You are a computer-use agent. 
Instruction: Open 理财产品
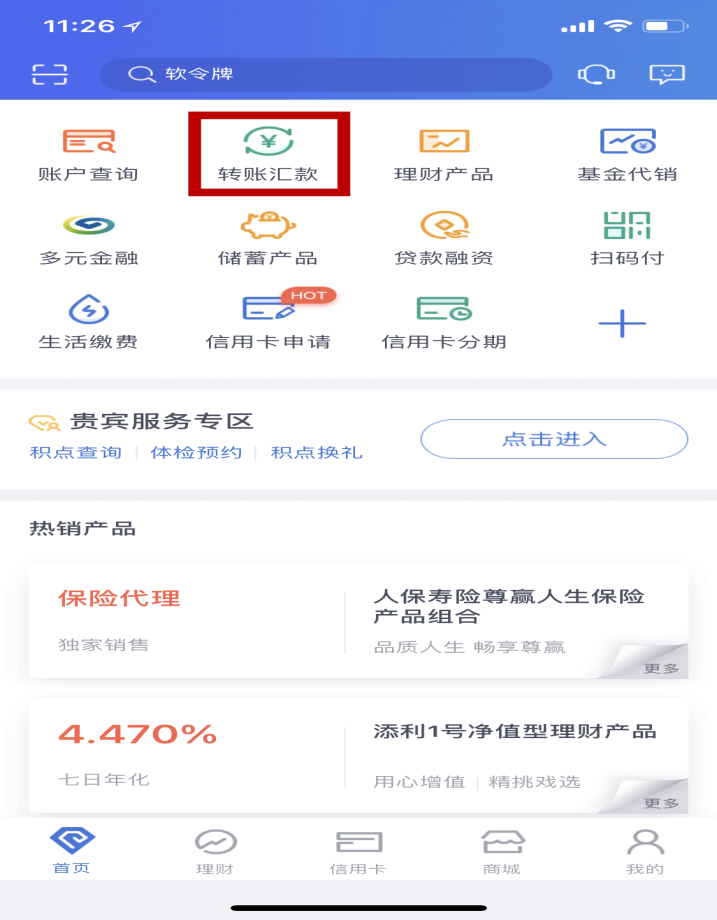coord(444,154)
